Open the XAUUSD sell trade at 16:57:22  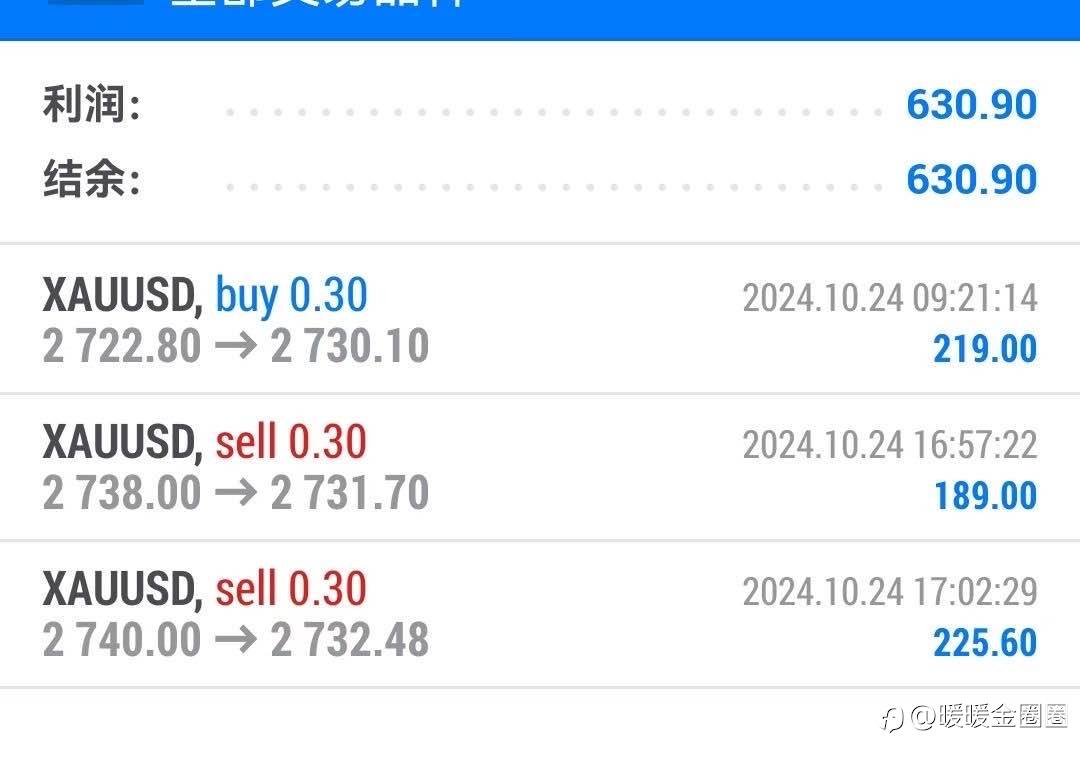coord(540,467)
